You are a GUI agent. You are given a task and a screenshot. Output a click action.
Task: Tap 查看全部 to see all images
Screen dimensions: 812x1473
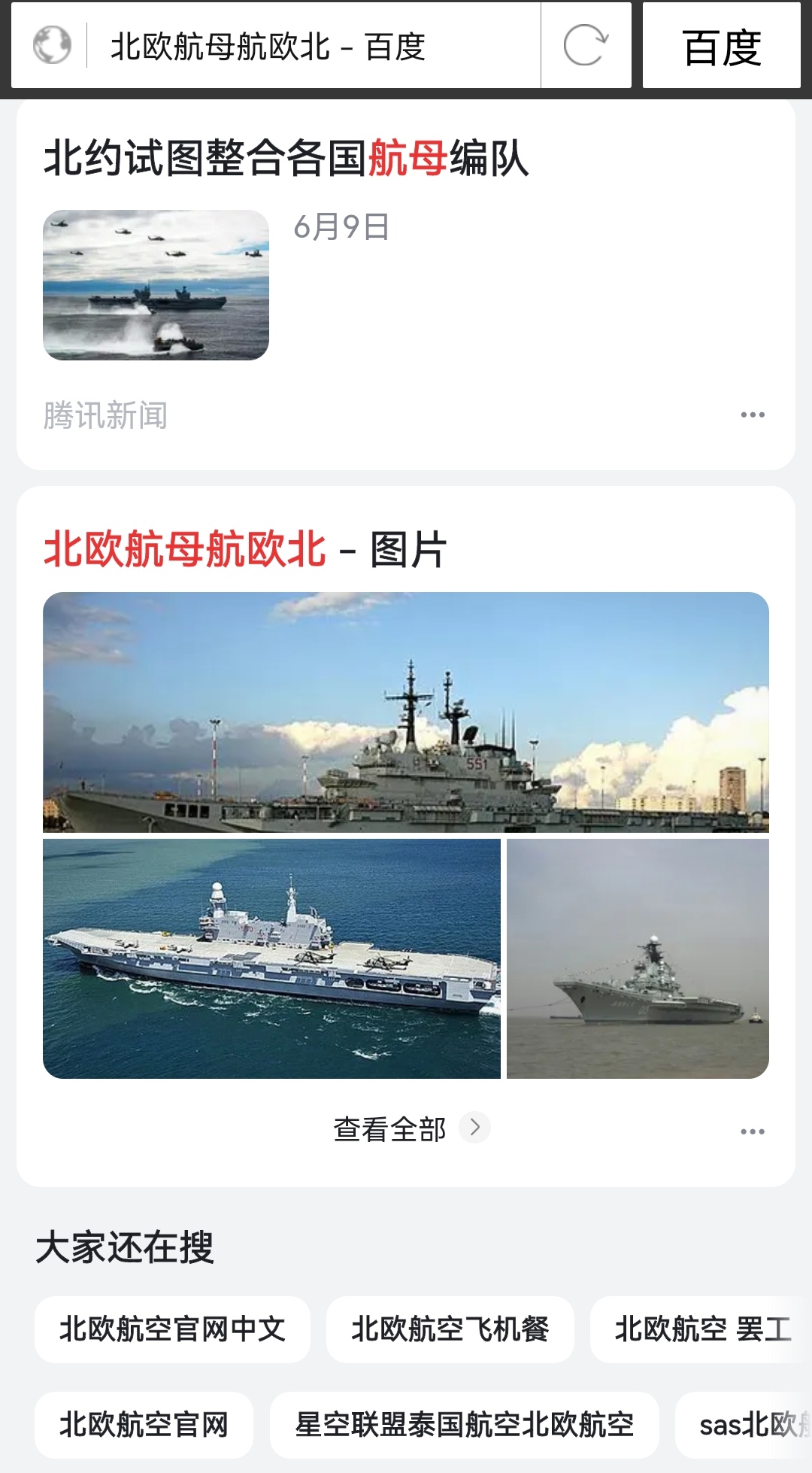pos(390,1126)
